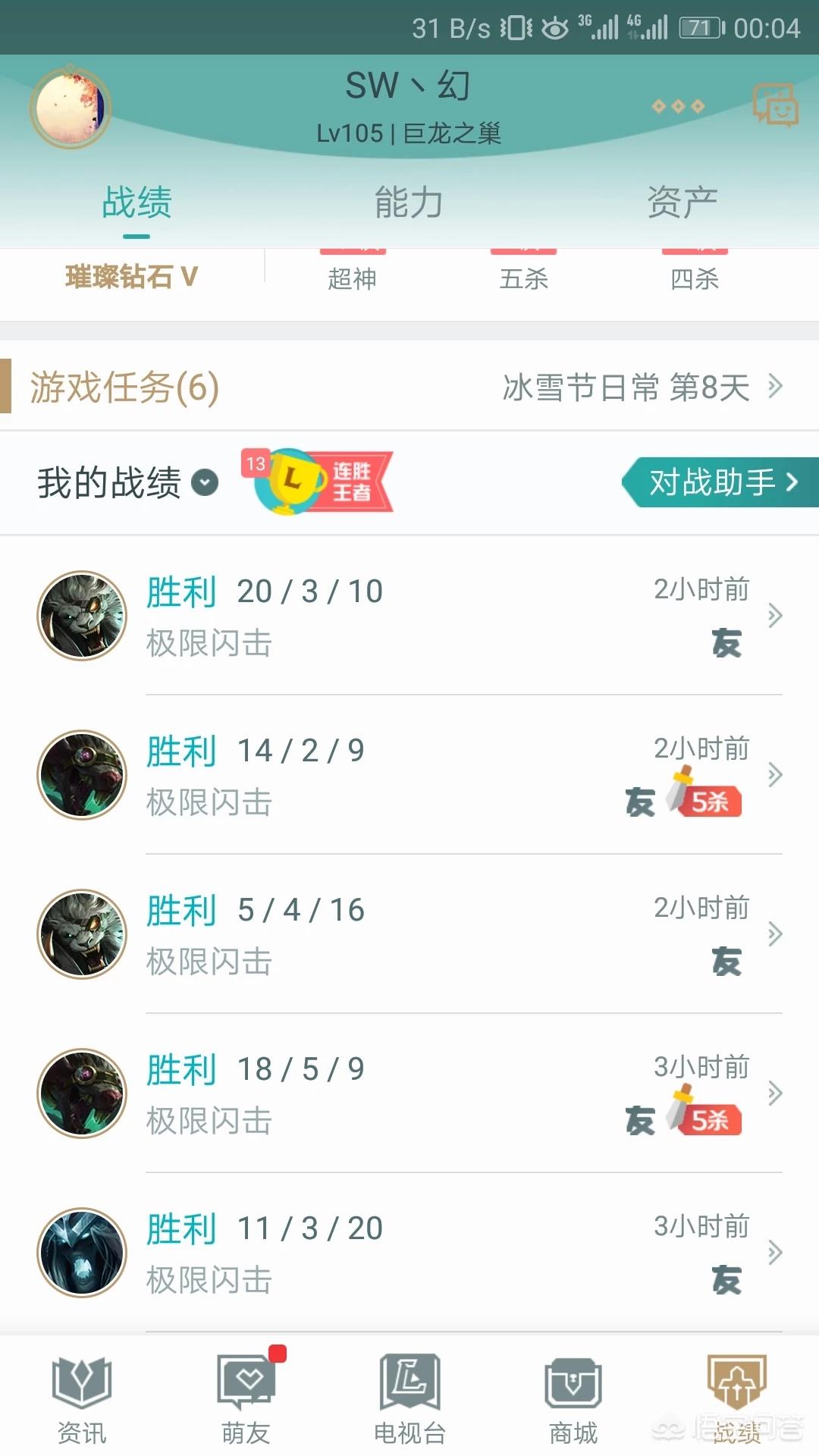
Task: View the 18 / 5 / 9 match details
Action: coord(409,1093)
